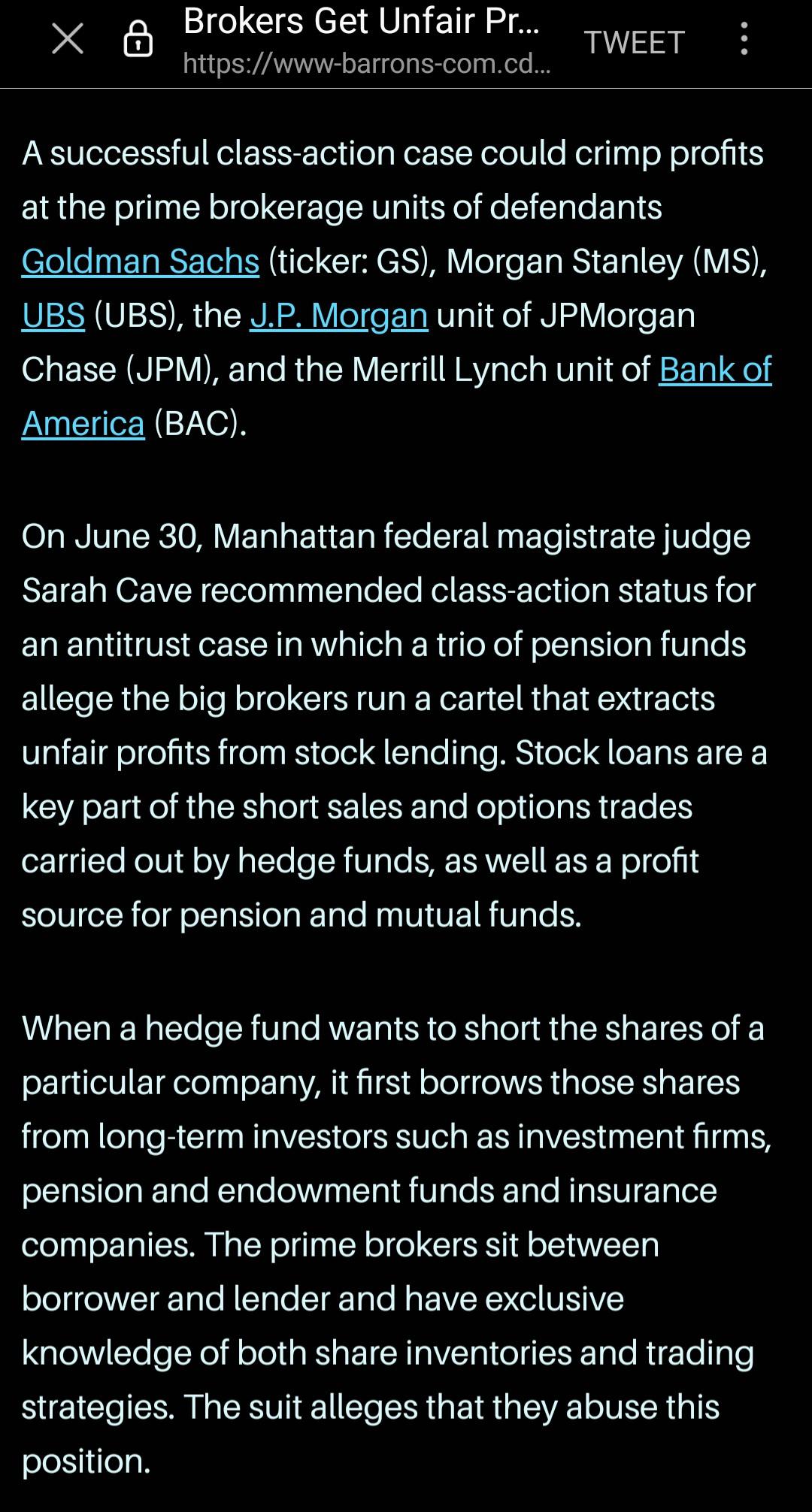This screenshot has height=1512, width=812.
Task: Open the three-dot overflow menu
Action: [744, 39]
